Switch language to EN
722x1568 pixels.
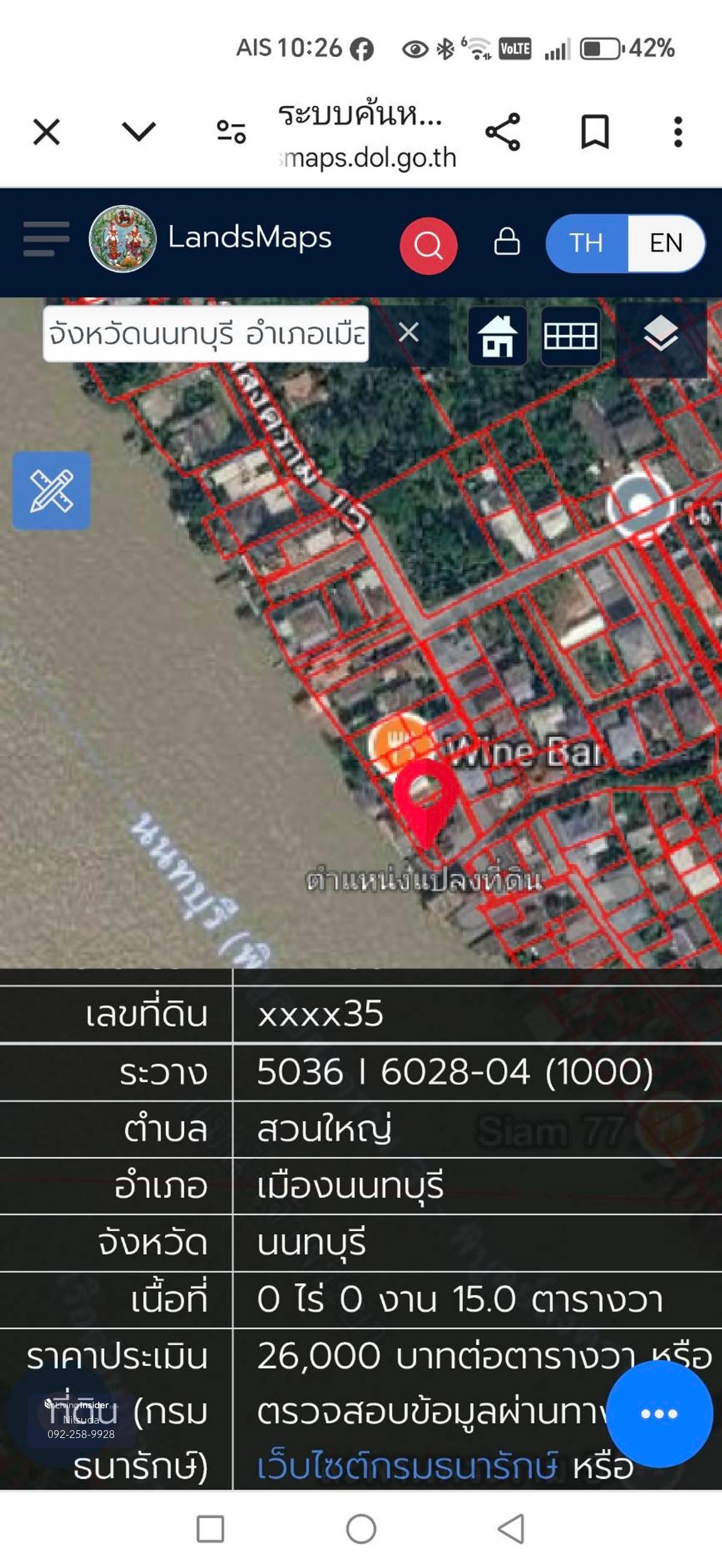(x=665, y=243)
